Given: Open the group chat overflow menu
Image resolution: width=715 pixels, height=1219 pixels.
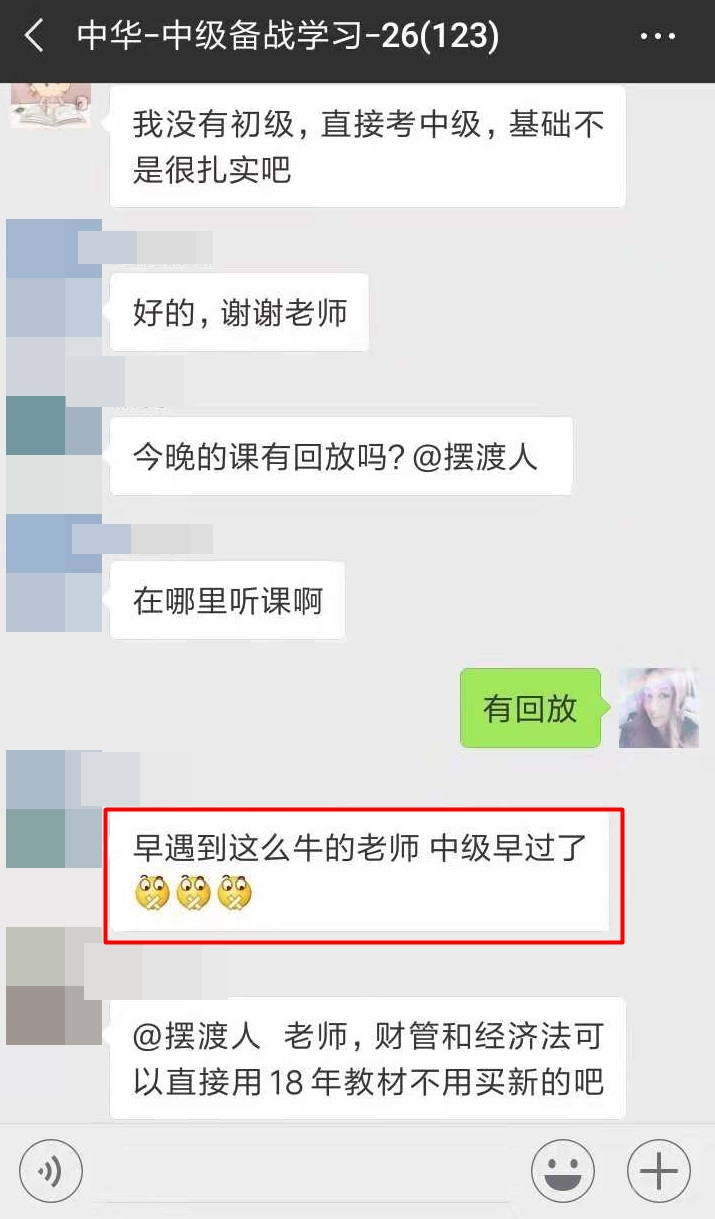Looking at the screenshot, I should click(657, 37).
